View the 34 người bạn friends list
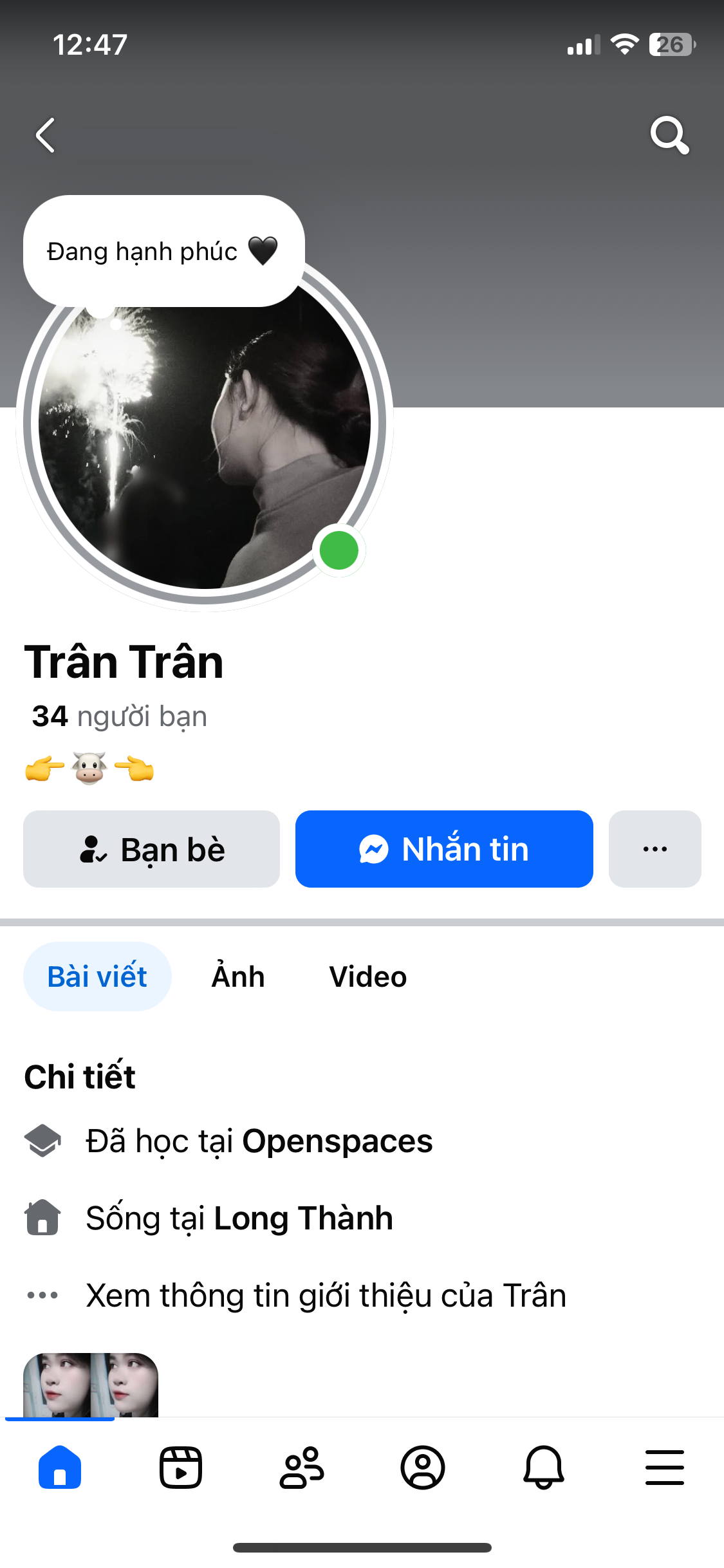 pyautogui.click(x=120, y=716)
